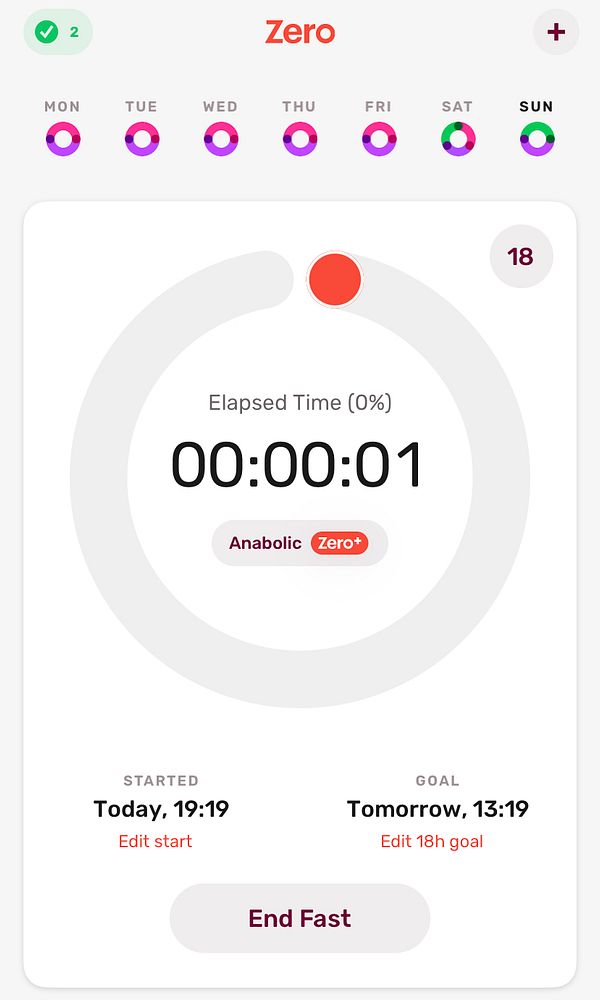Open the Anabolic Zero+ chip

pos(299,543)
